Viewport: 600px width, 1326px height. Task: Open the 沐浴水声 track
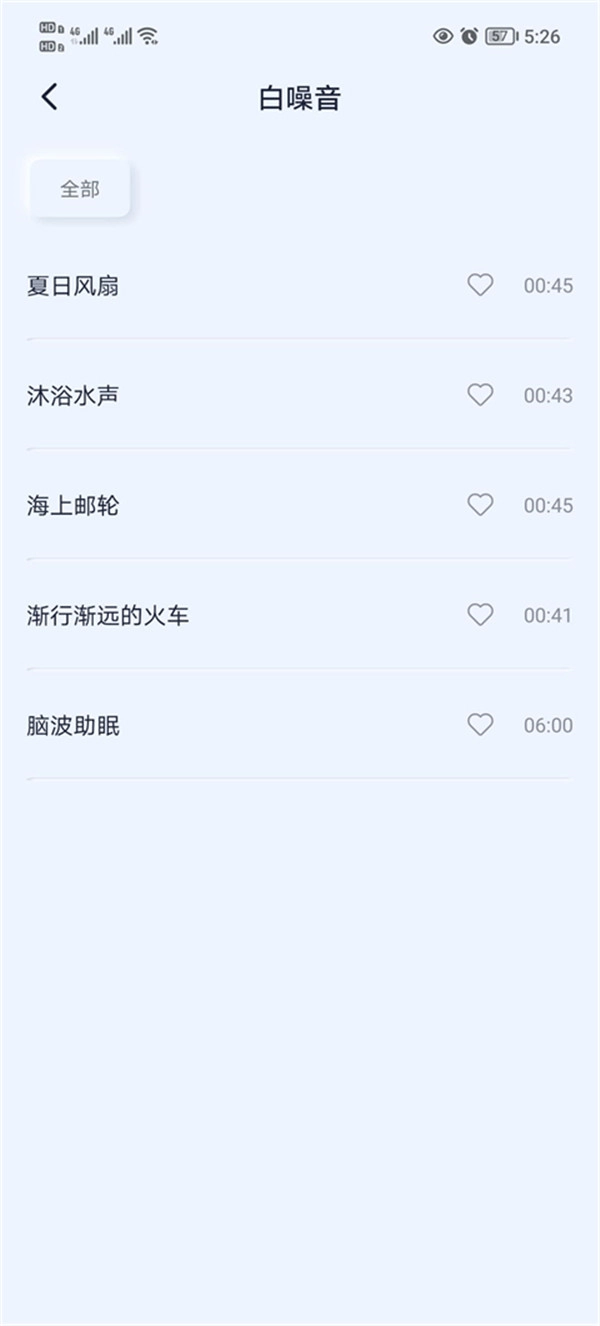coord(73,396)
